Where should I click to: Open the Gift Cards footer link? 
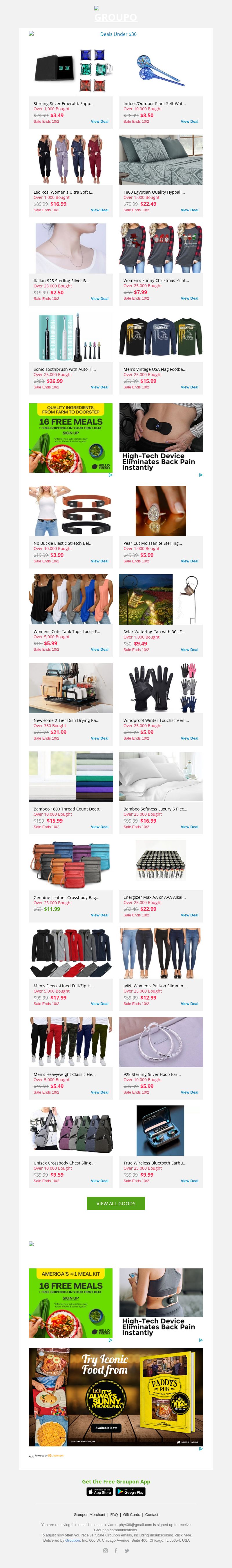click(131, 1514)
